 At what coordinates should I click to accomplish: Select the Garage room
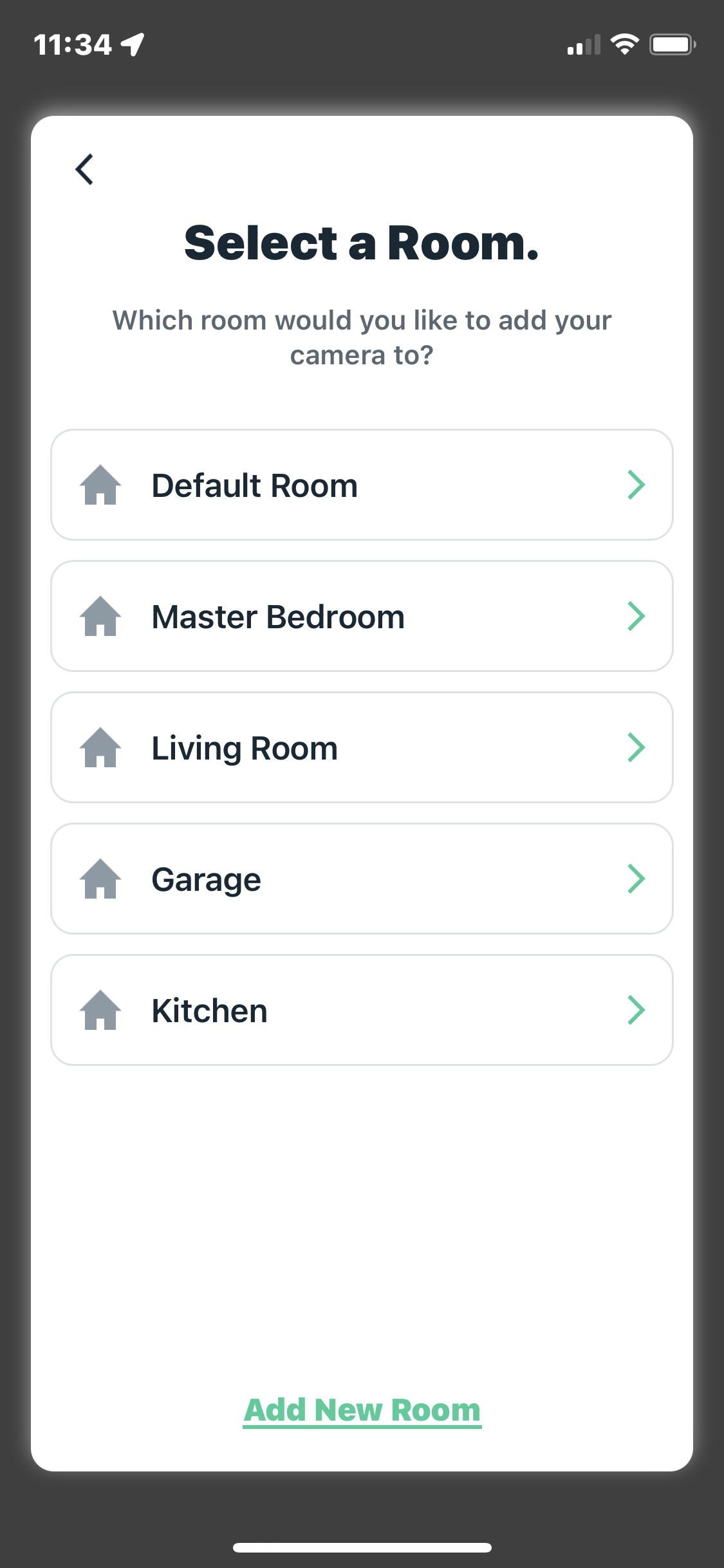point(362,879)
